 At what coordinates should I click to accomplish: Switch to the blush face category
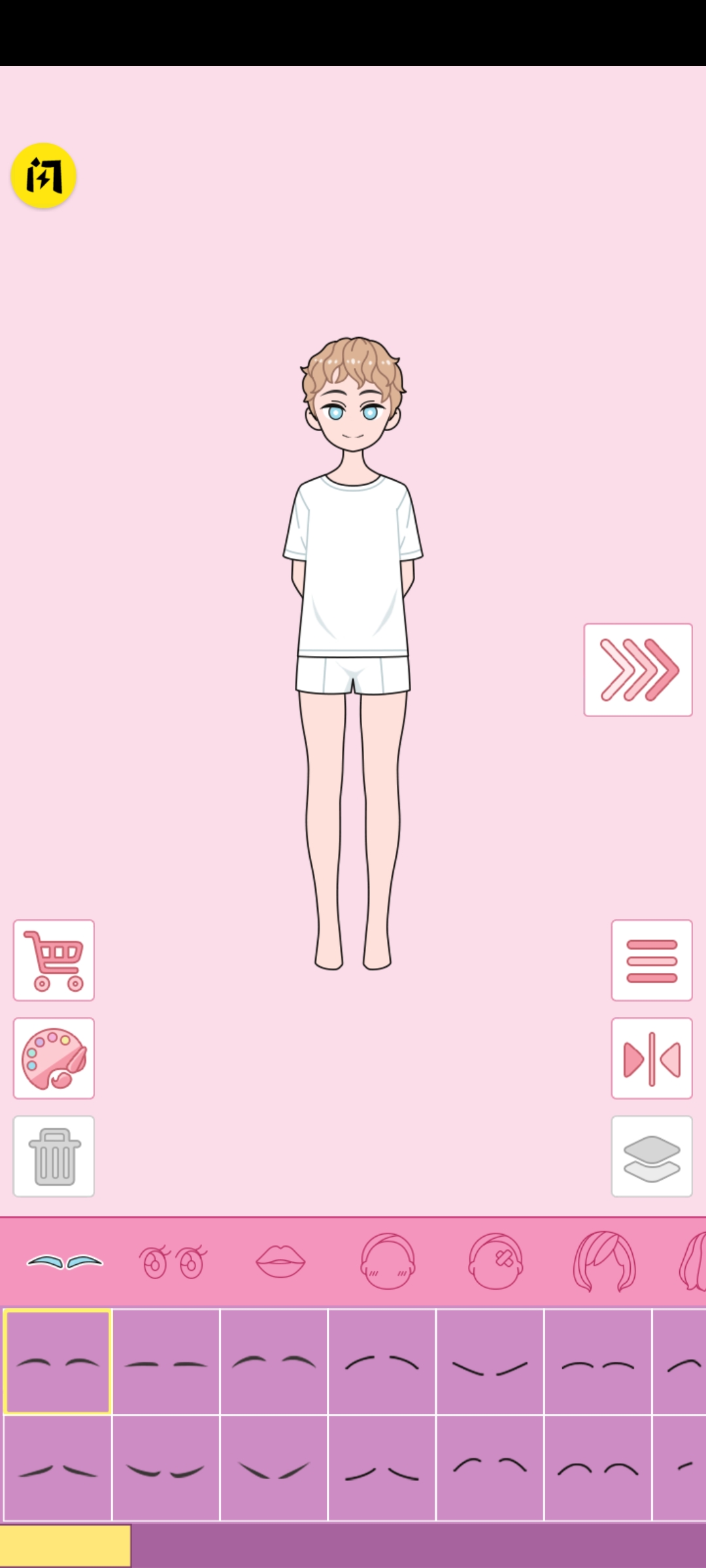point(388,1262)
